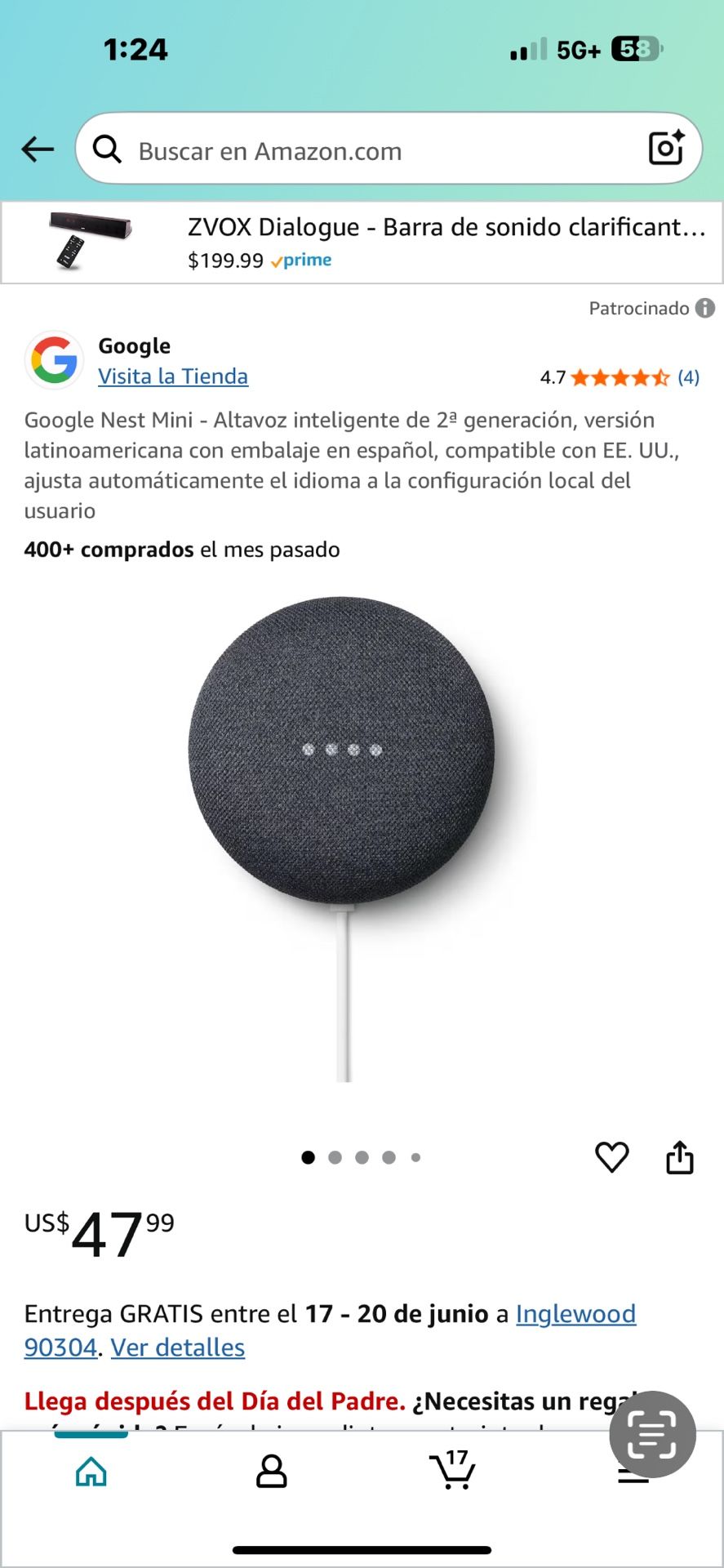
Task: Tap the floating scan text button
Action: click(652, 1435)
